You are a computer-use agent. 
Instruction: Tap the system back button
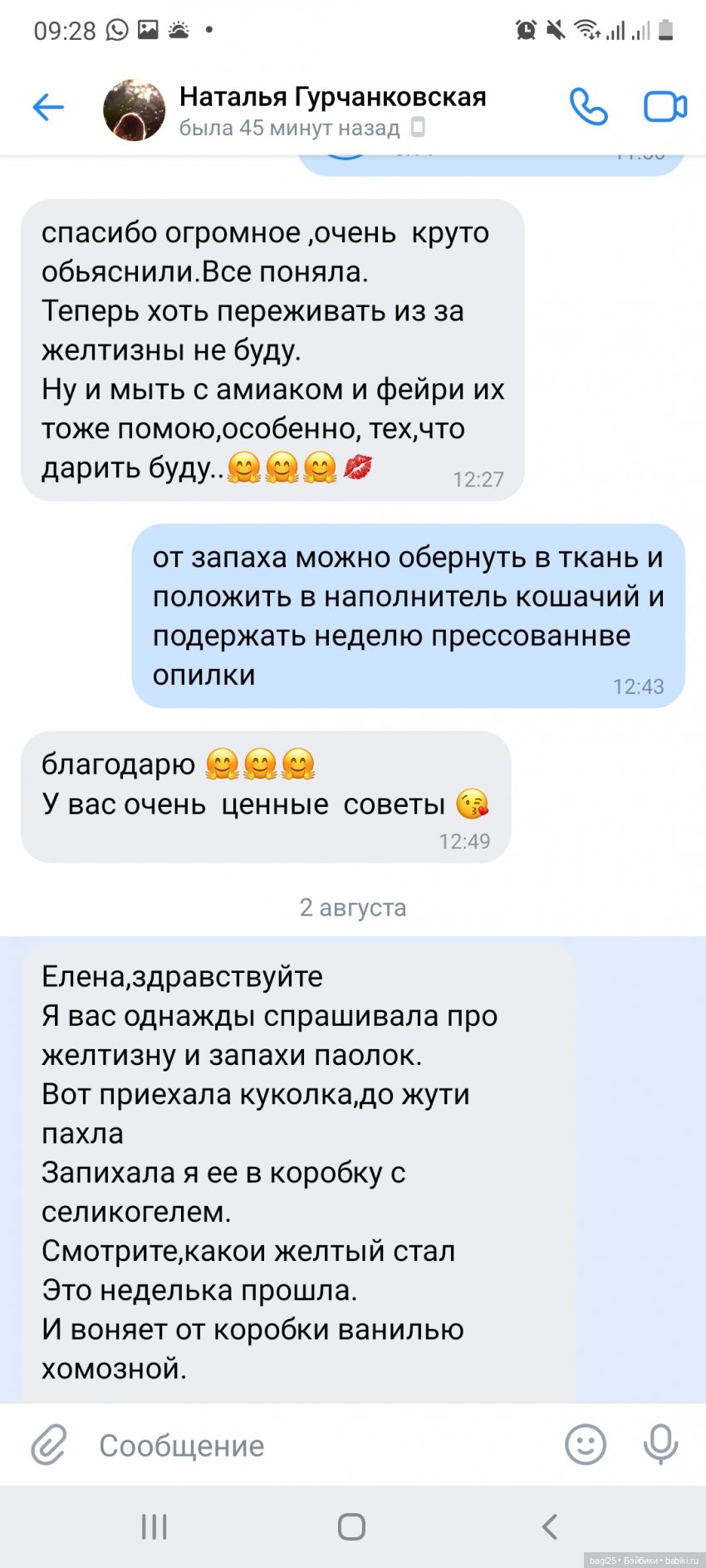[549, 1526]
